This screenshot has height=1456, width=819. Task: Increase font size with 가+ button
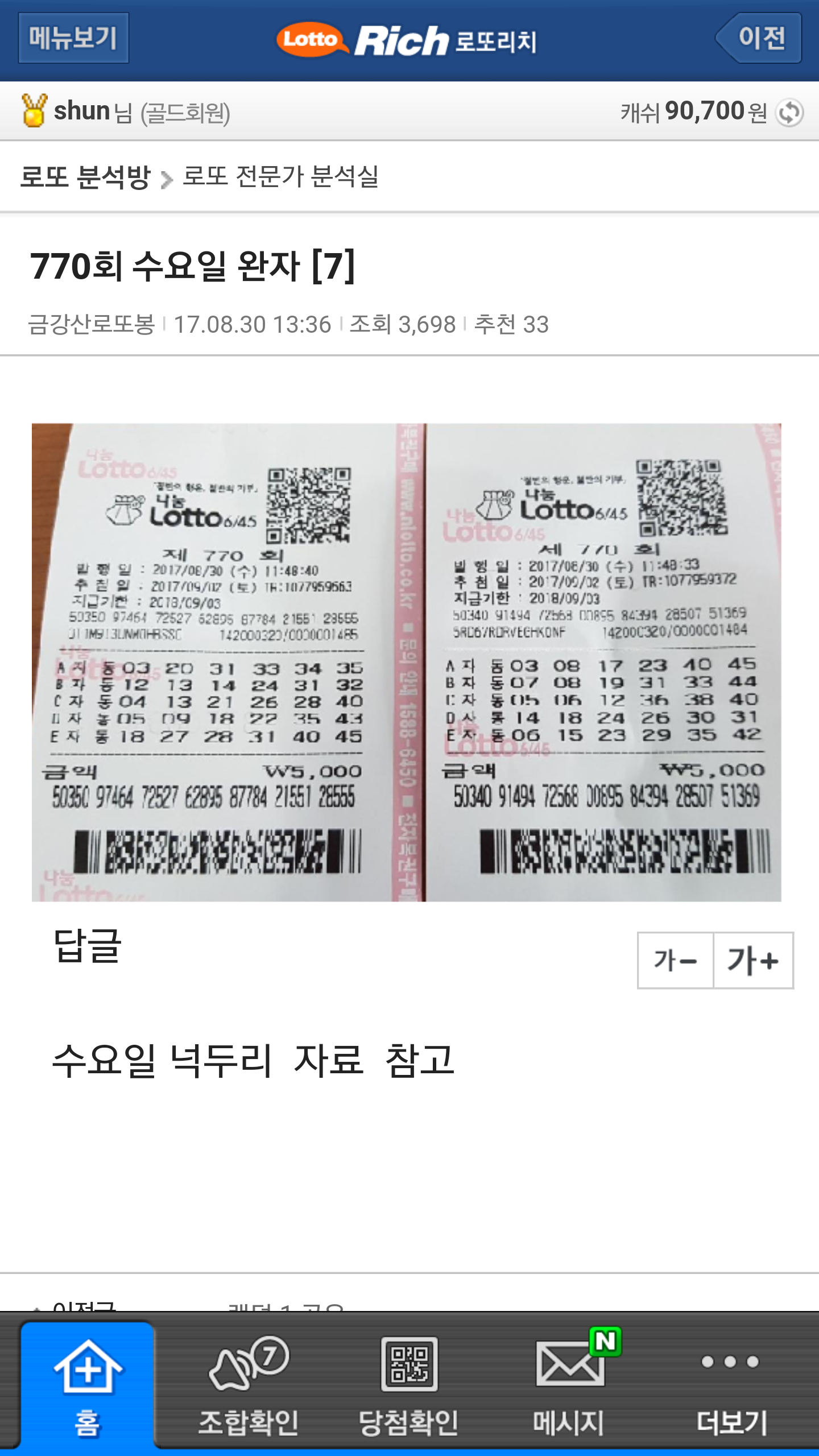coord(753,961)
